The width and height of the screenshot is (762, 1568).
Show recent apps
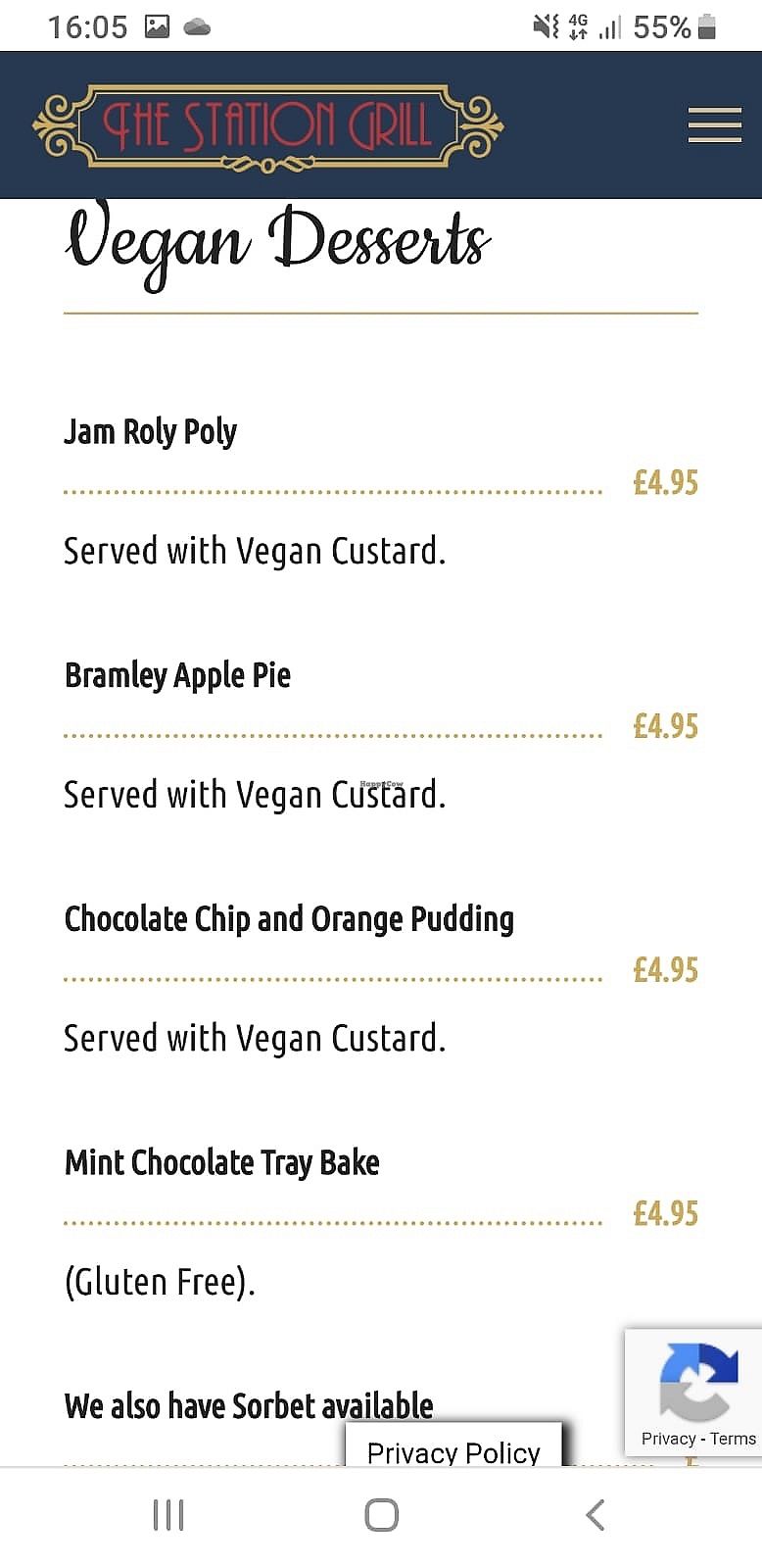pyautogui.click(x=168, y=1514)
